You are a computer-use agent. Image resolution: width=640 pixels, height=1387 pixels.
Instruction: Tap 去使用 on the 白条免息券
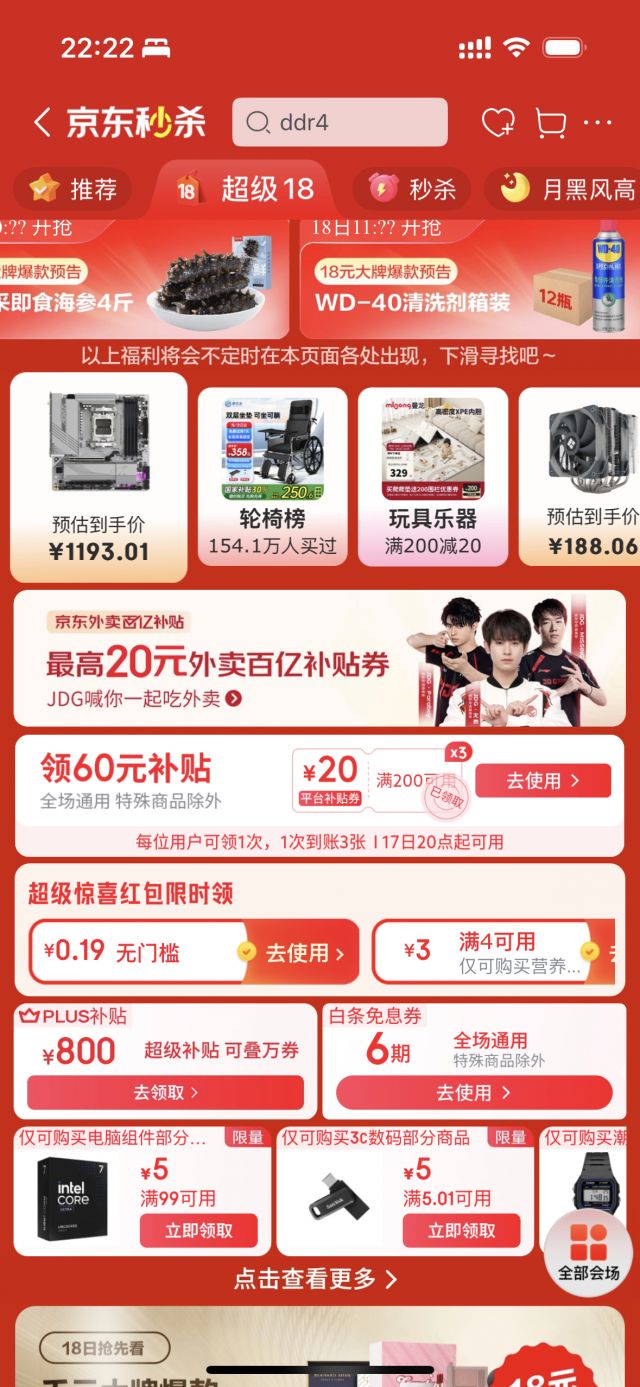[473, 1093]
